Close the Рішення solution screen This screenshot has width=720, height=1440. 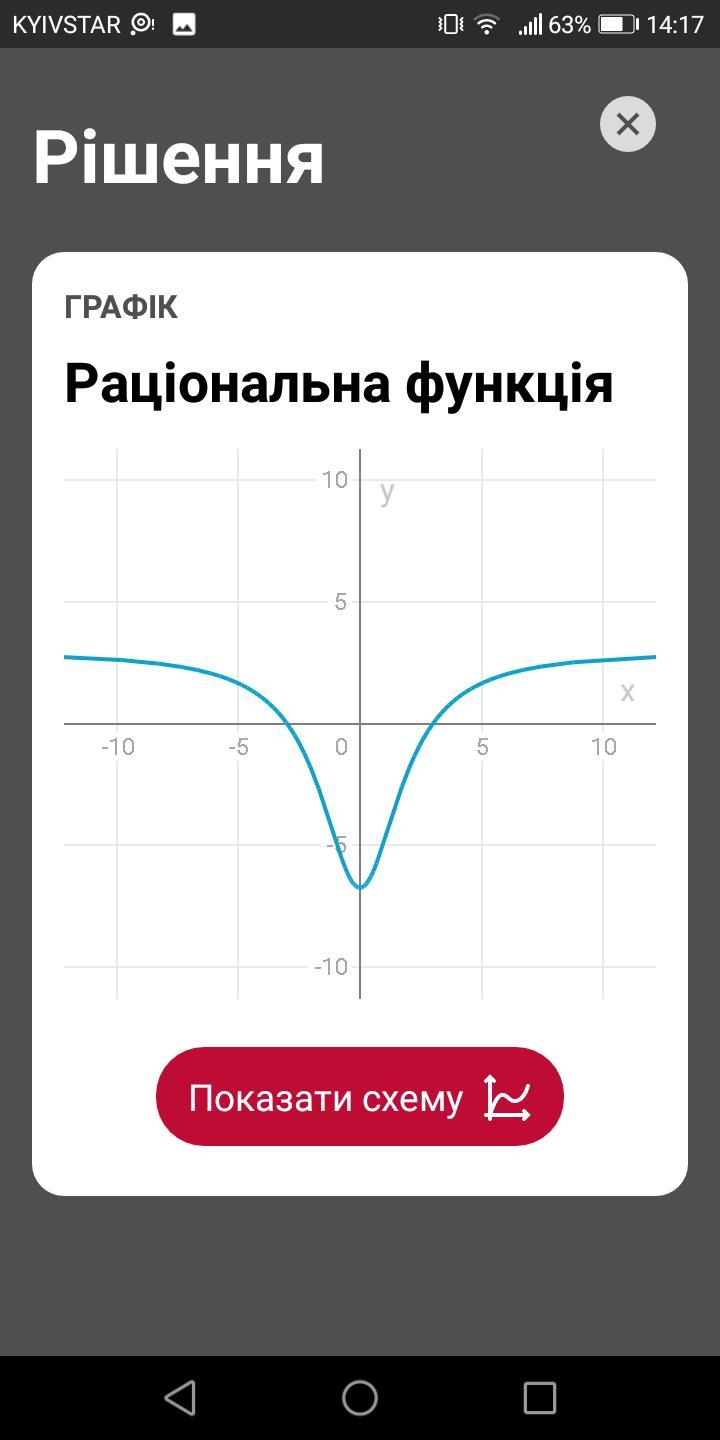point(627,124)
